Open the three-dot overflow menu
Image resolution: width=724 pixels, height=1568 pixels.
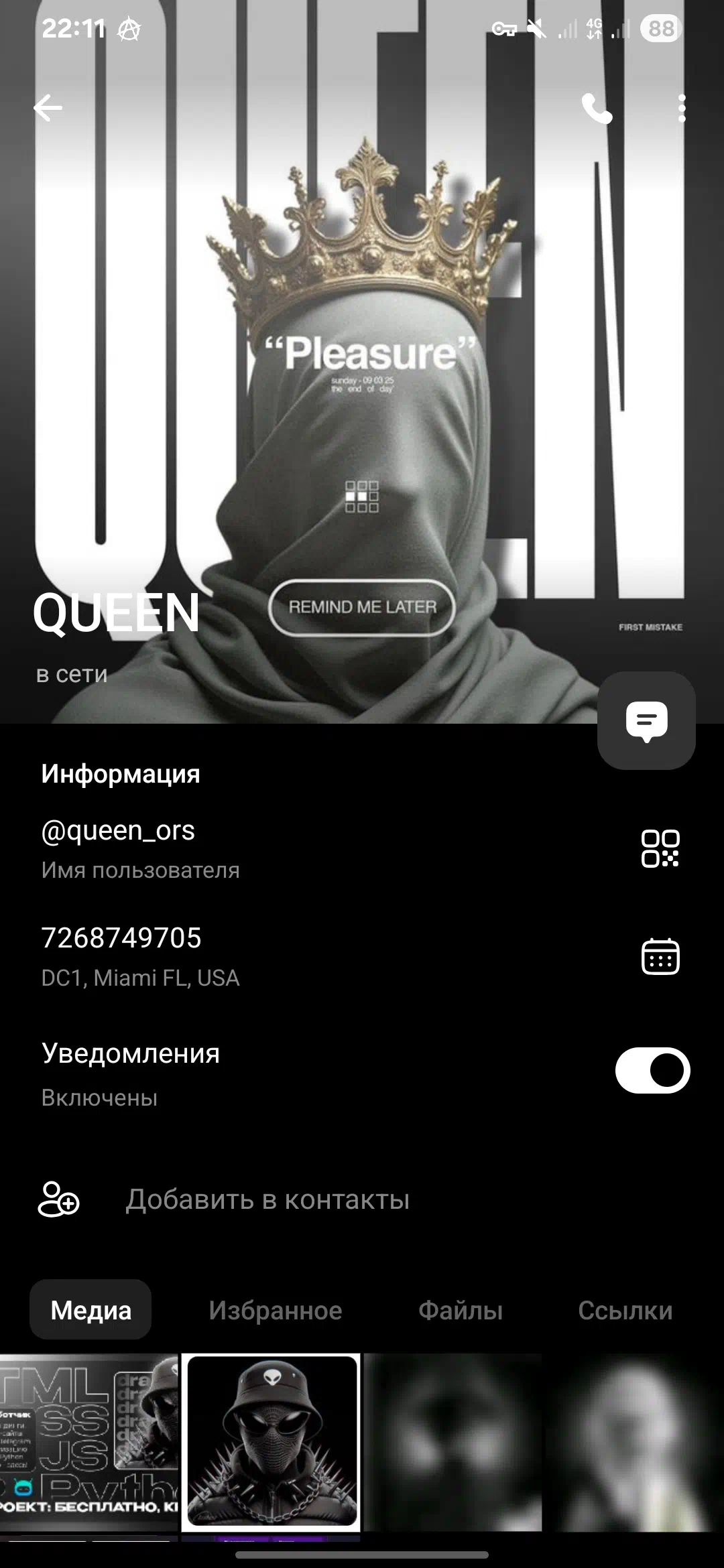click(682, 109)
